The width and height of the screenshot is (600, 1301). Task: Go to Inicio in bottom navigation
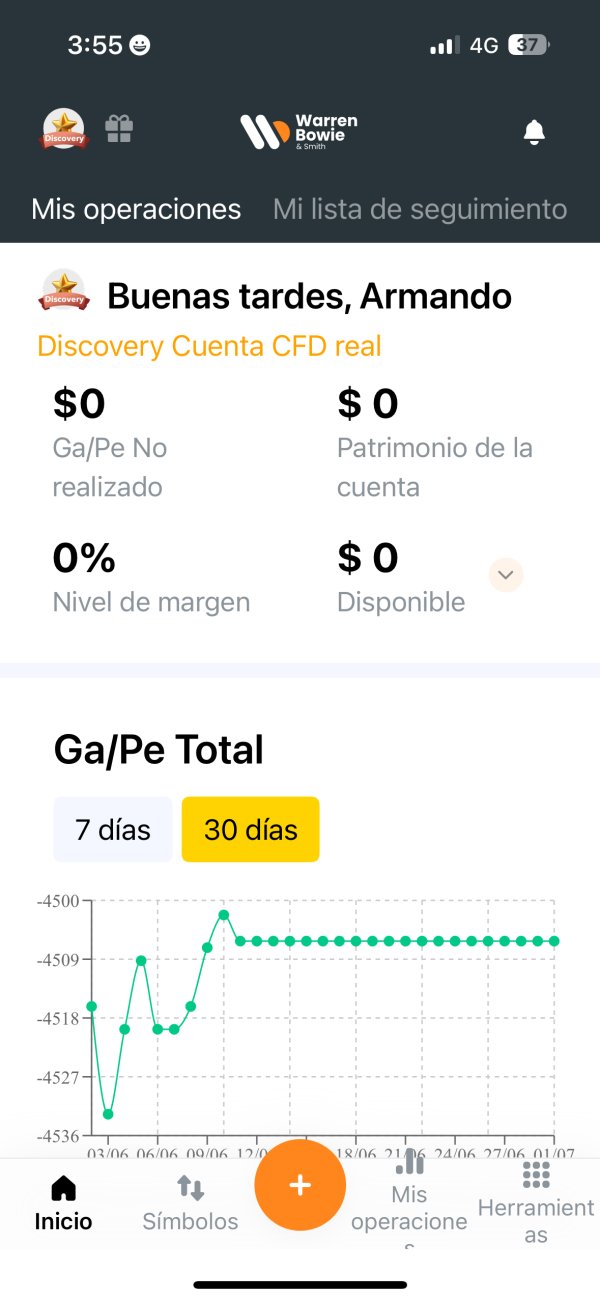coord(63,1203)
